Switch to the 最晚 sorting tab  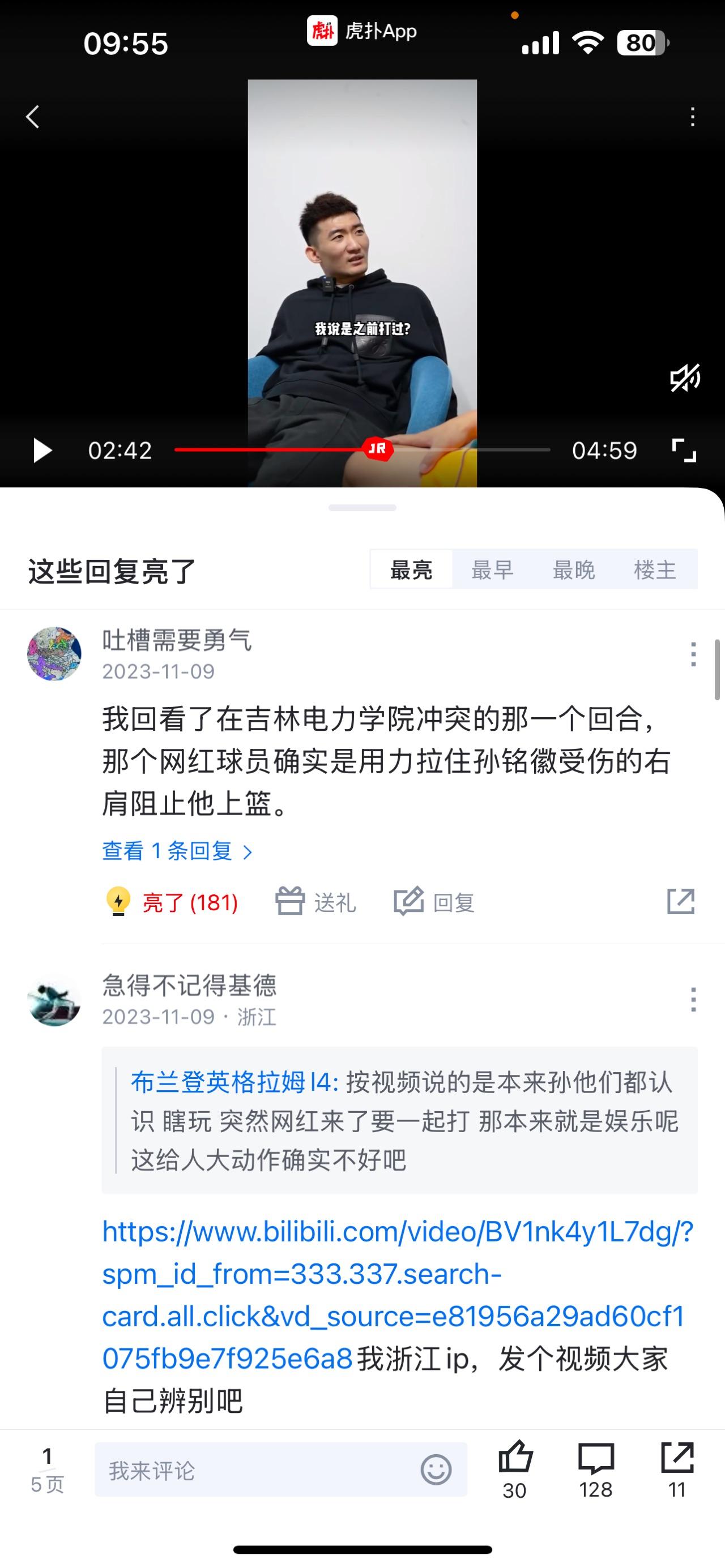(573, 569)
